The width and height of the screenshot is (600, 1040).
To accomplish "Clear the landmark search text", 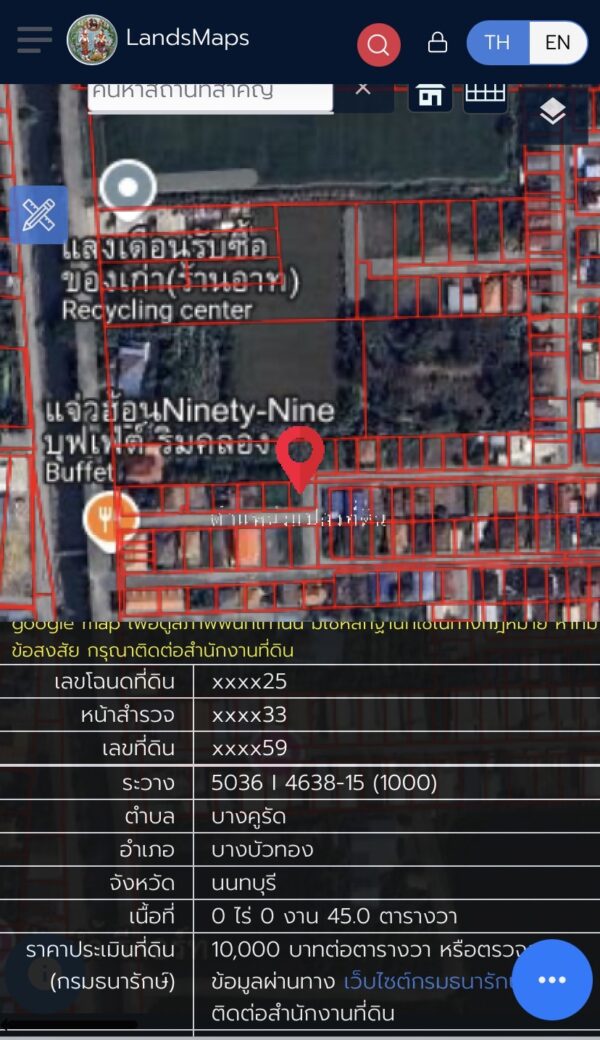I will click(363, 90).
